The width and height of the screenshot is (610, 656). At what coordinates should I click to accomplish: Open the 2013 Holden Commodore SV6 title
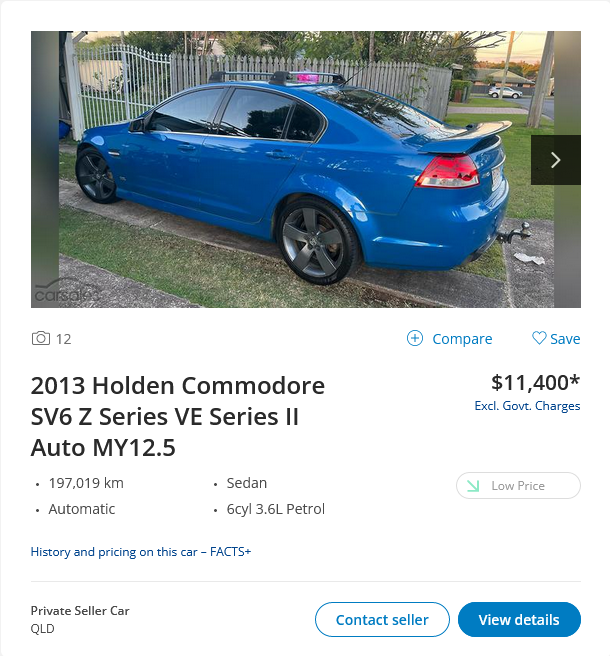(178, 416)
